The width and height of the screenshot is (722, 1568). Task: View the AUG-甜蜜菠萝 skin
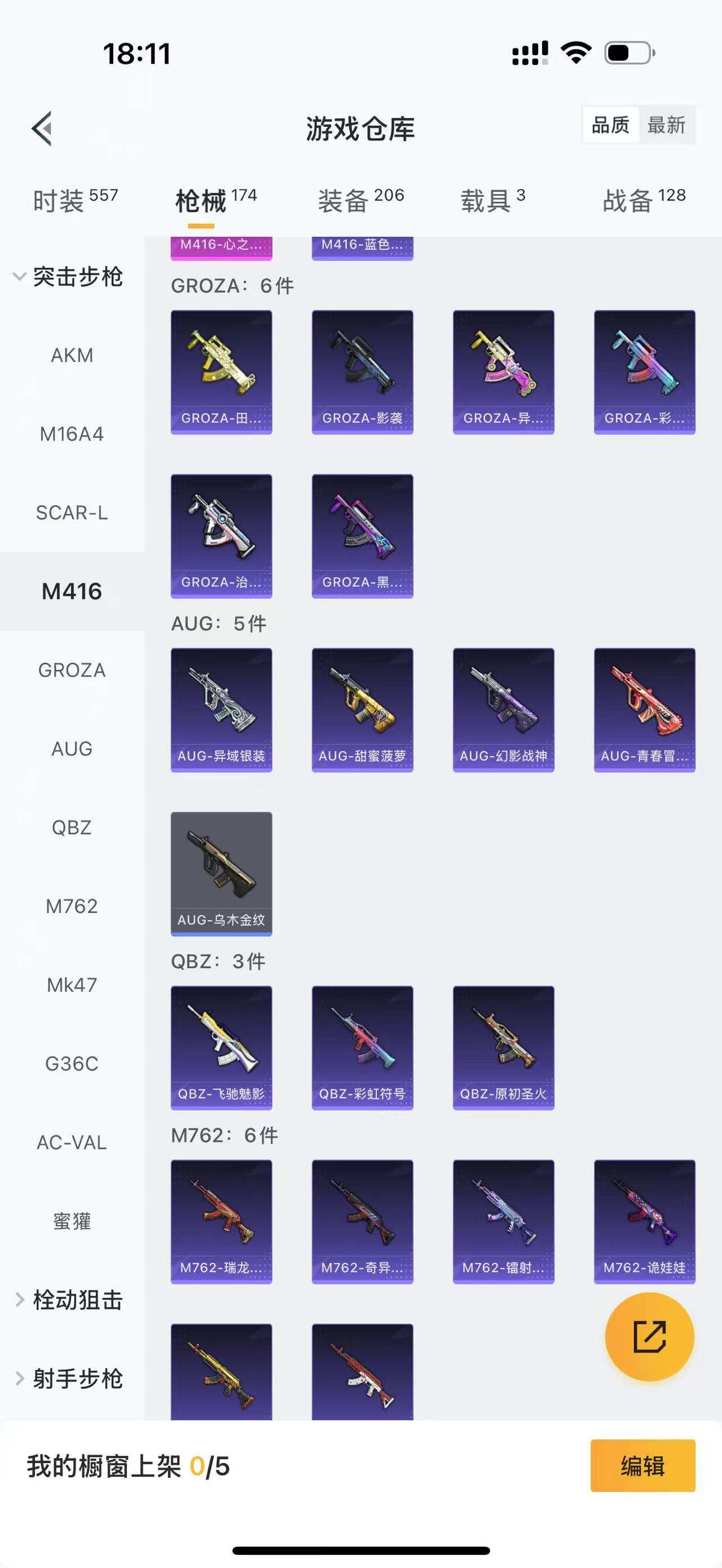pos(362,710)
